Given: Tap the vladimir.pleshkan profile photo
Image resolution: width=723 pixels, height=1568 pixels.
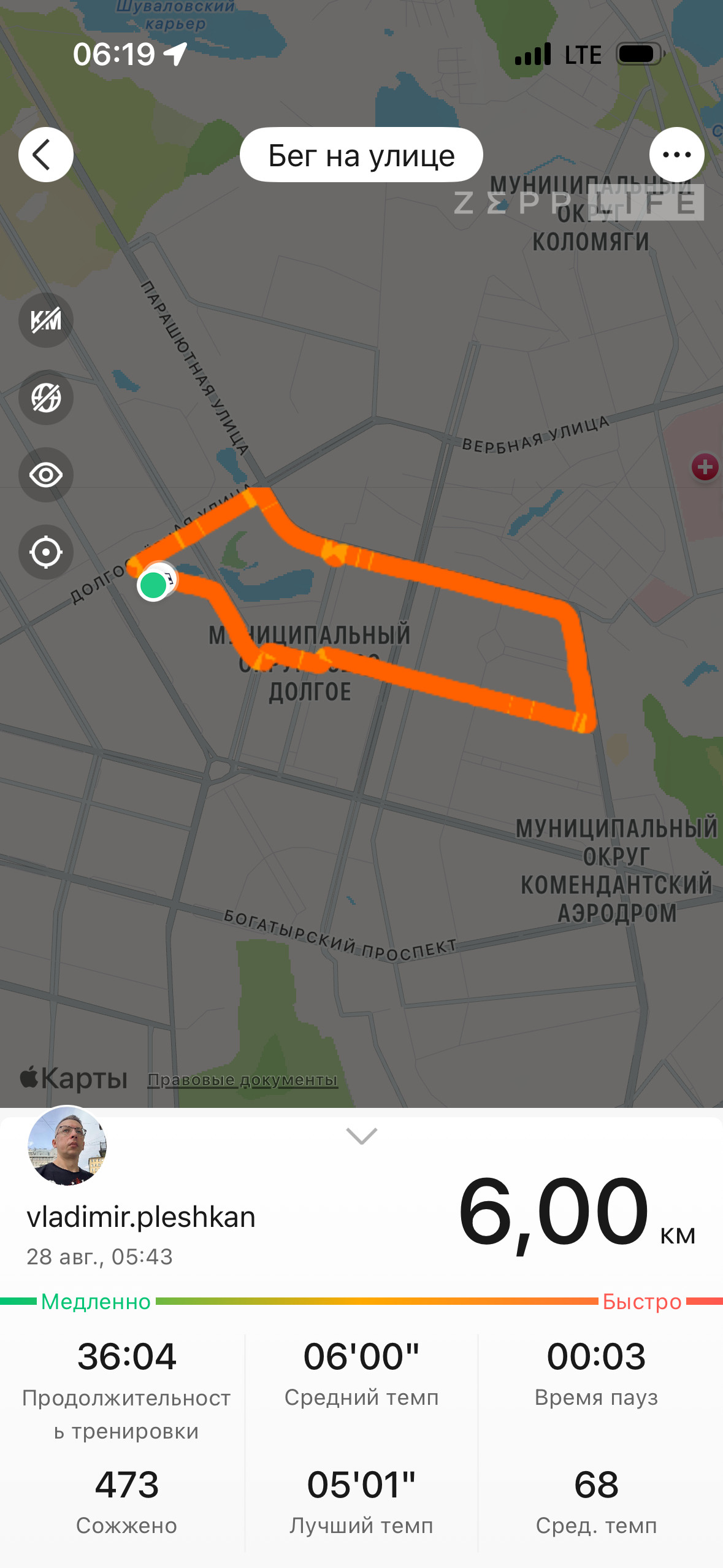Looking at the screenshot, I should click(x=67, y=1145).
